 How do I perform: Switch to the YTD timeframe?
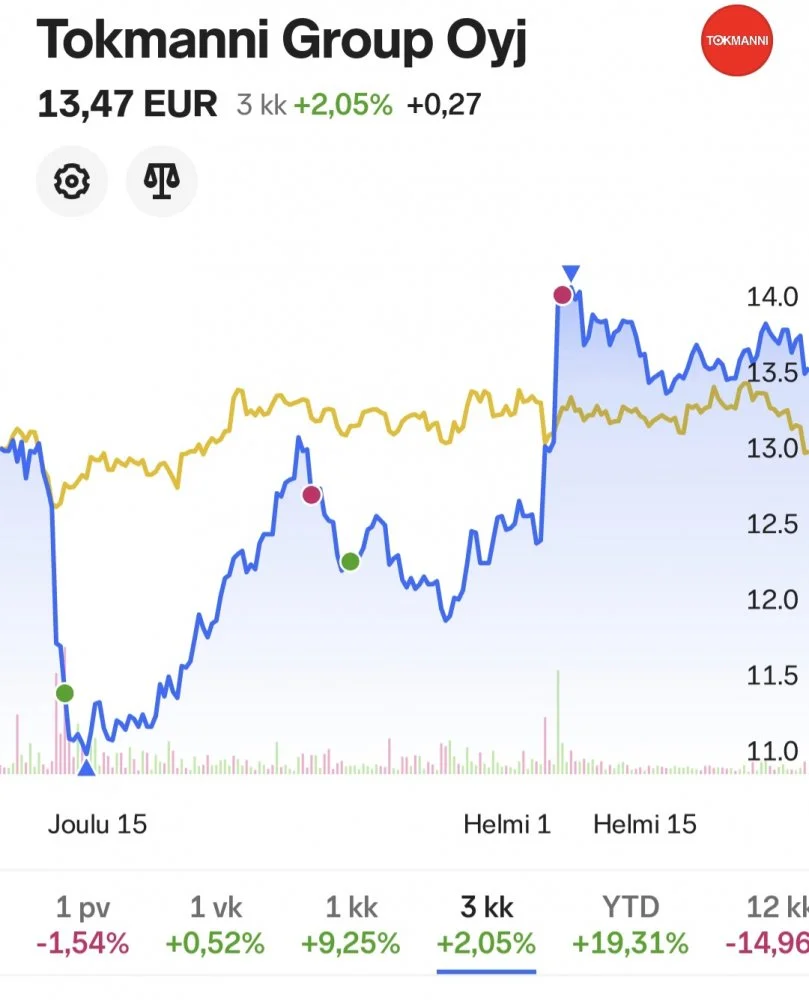coord(629,925)
